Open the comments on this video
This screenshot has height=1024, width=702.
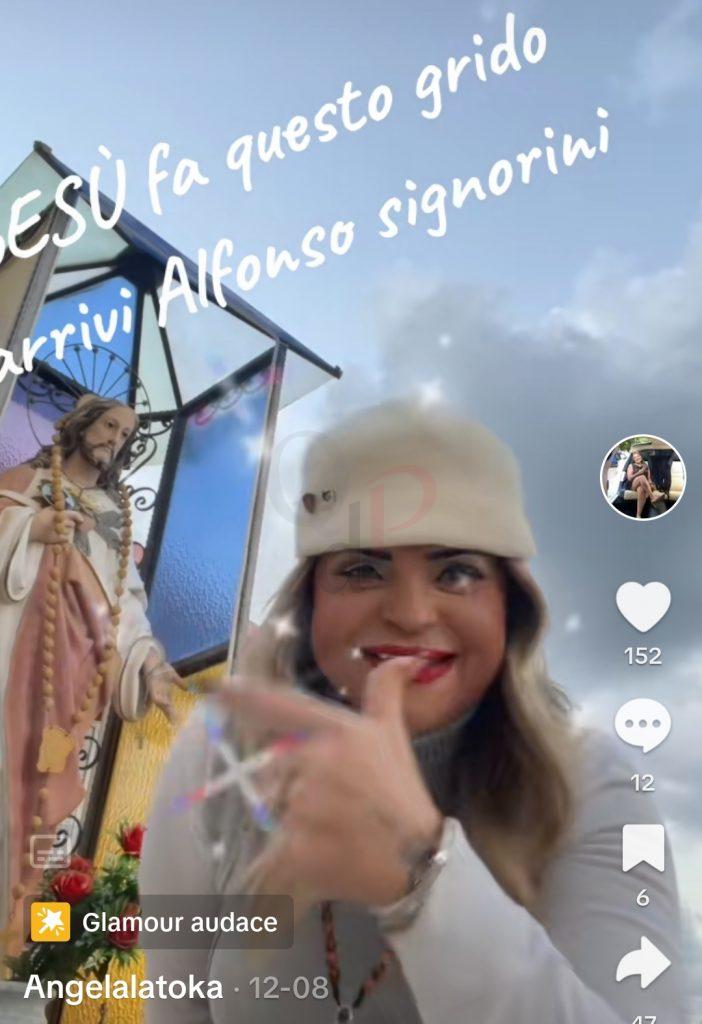(x=642, y=726)
